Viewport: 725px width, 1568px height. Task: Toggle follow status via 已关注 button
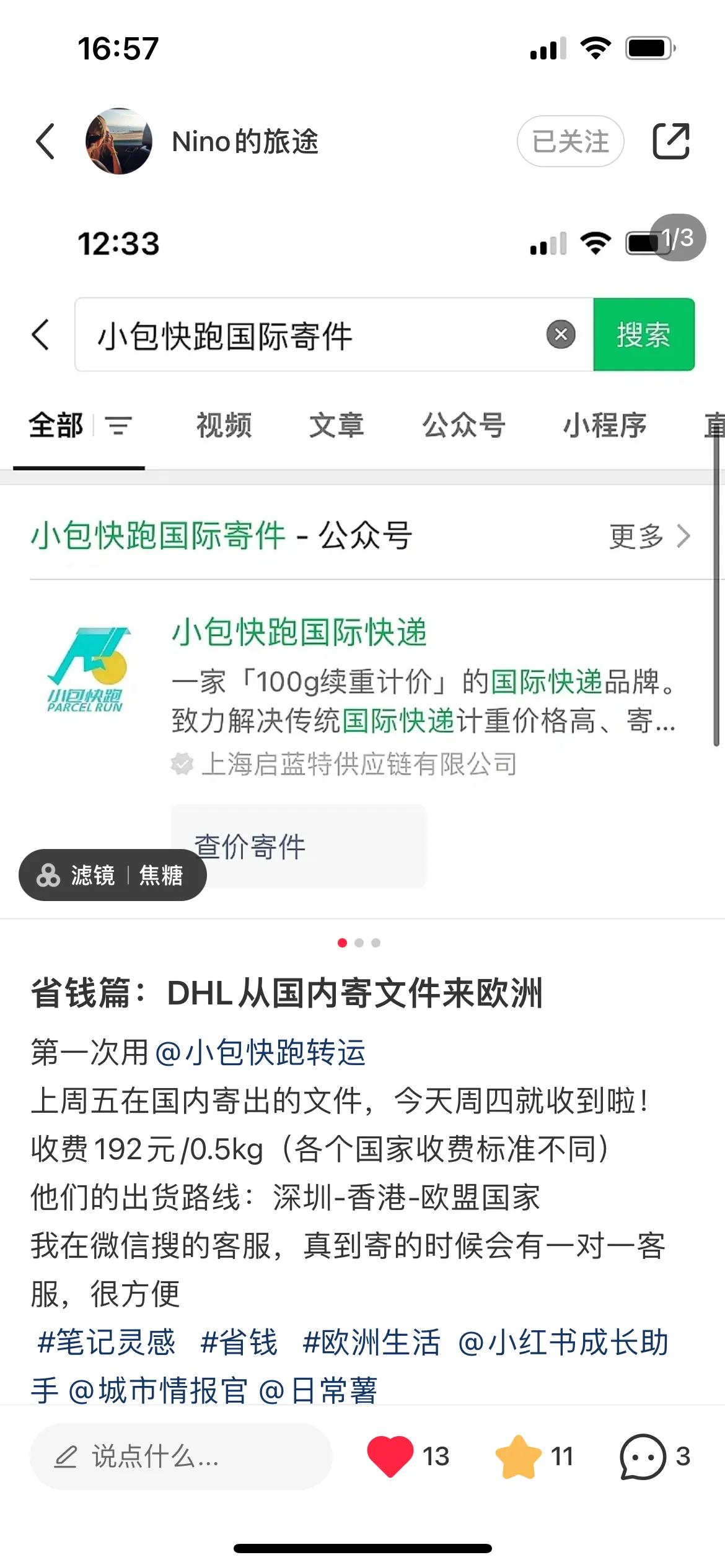pos(569,142)
